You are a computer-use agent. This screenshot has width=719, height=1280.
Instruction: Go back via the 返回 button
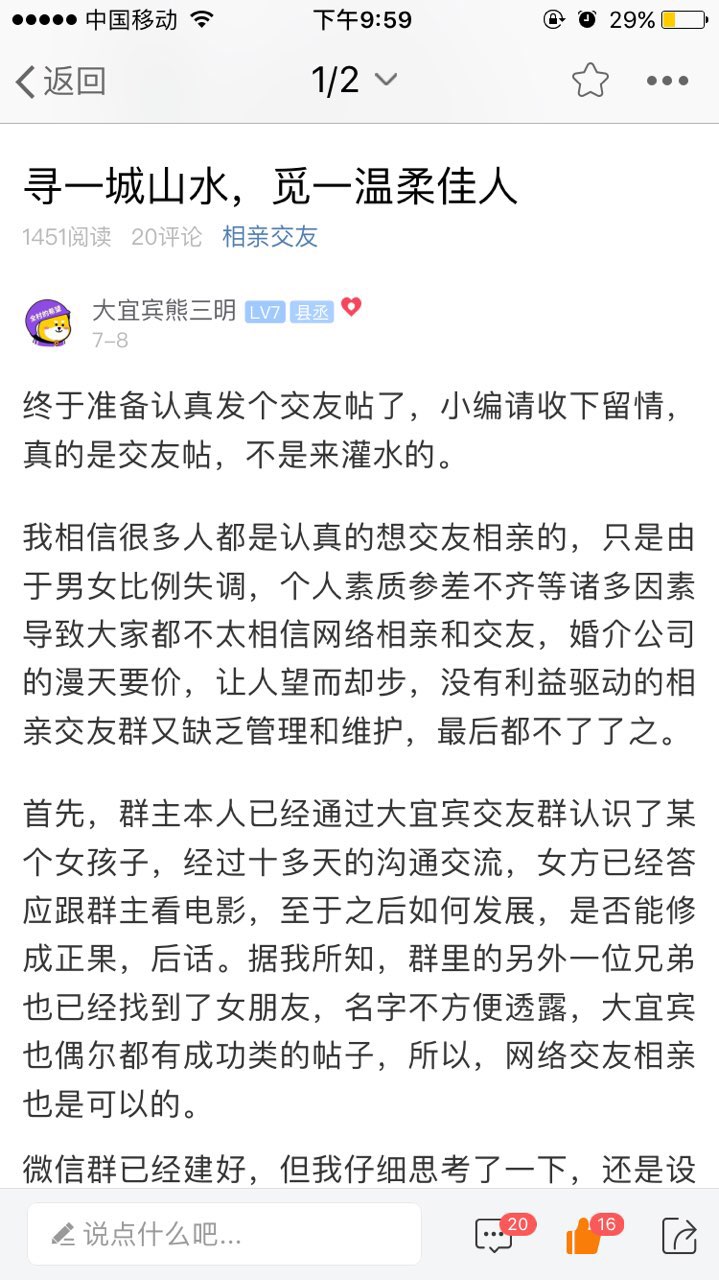coord(60,81)
